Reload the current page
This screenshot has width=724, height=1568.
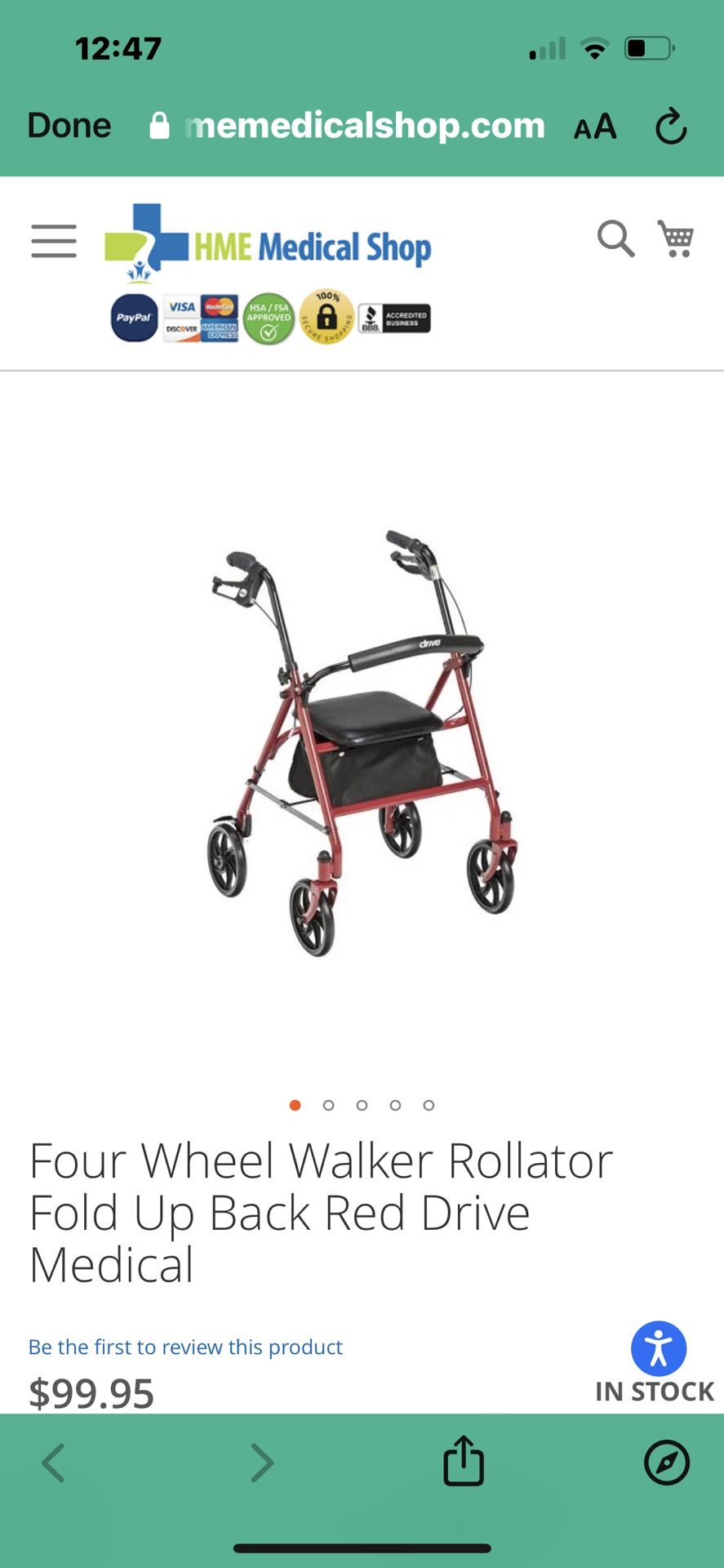pos(671,127)
